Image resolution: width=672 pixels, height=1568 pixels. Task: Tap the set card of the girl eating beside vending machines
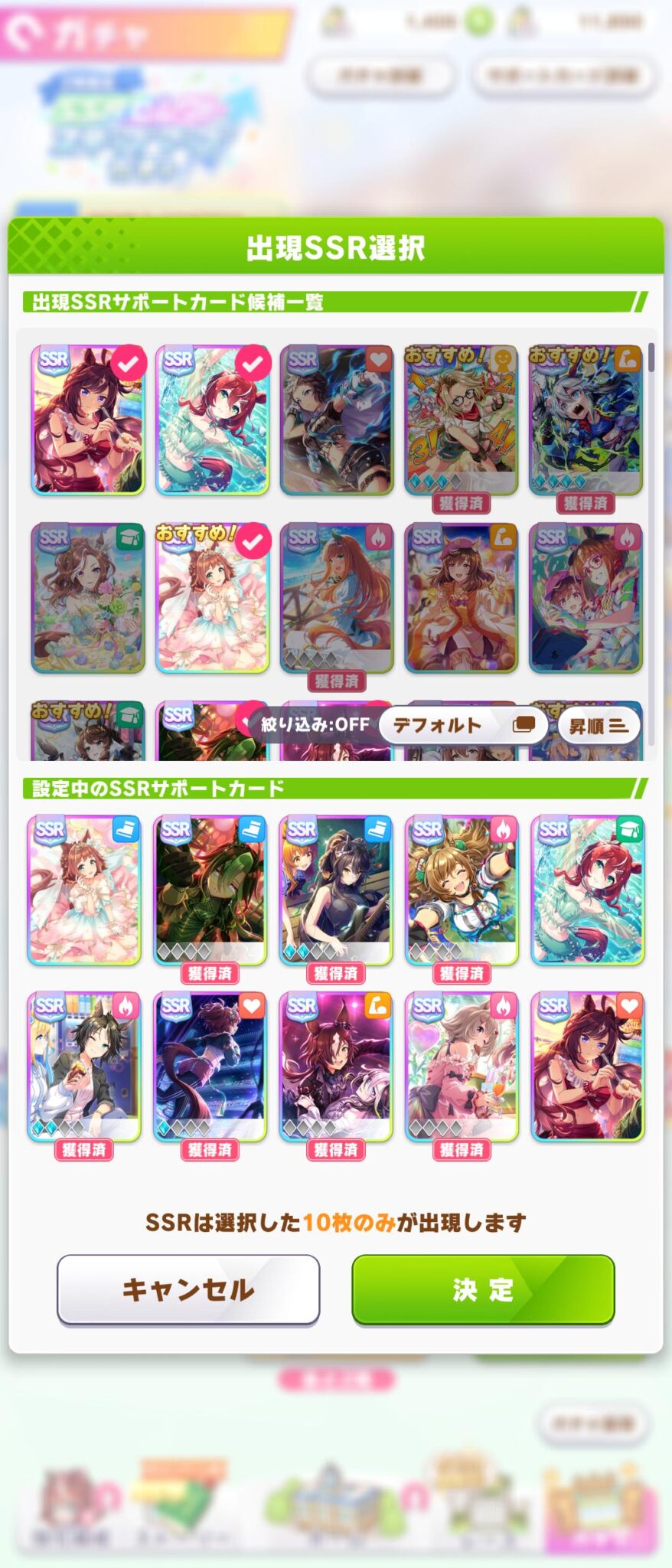(84, 1066)
